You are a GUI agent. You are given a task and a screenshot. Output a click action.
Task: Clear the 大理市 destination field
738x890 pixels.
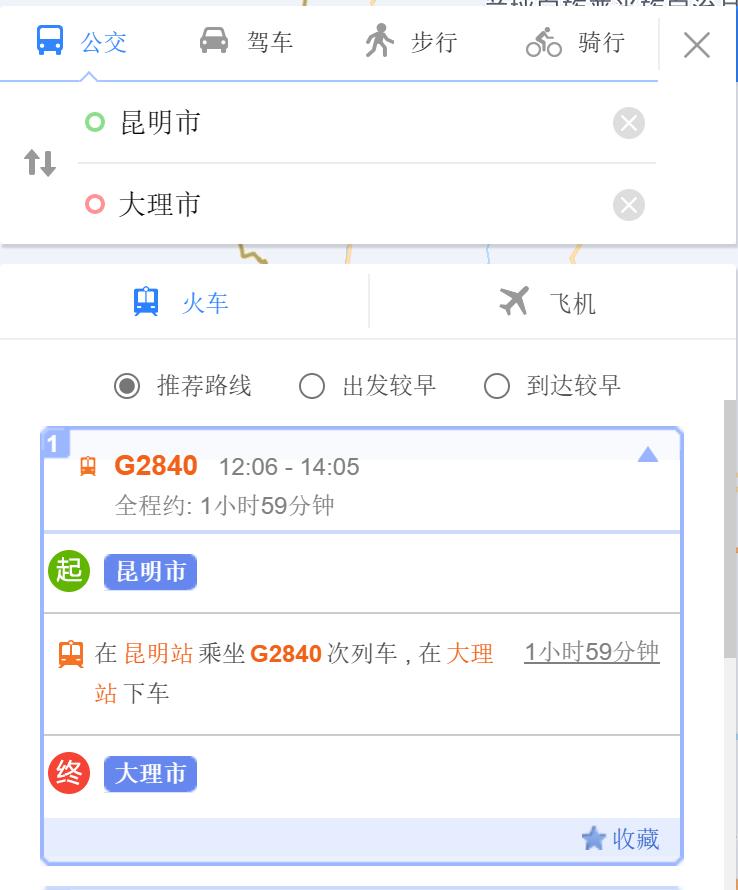[629, 205]
